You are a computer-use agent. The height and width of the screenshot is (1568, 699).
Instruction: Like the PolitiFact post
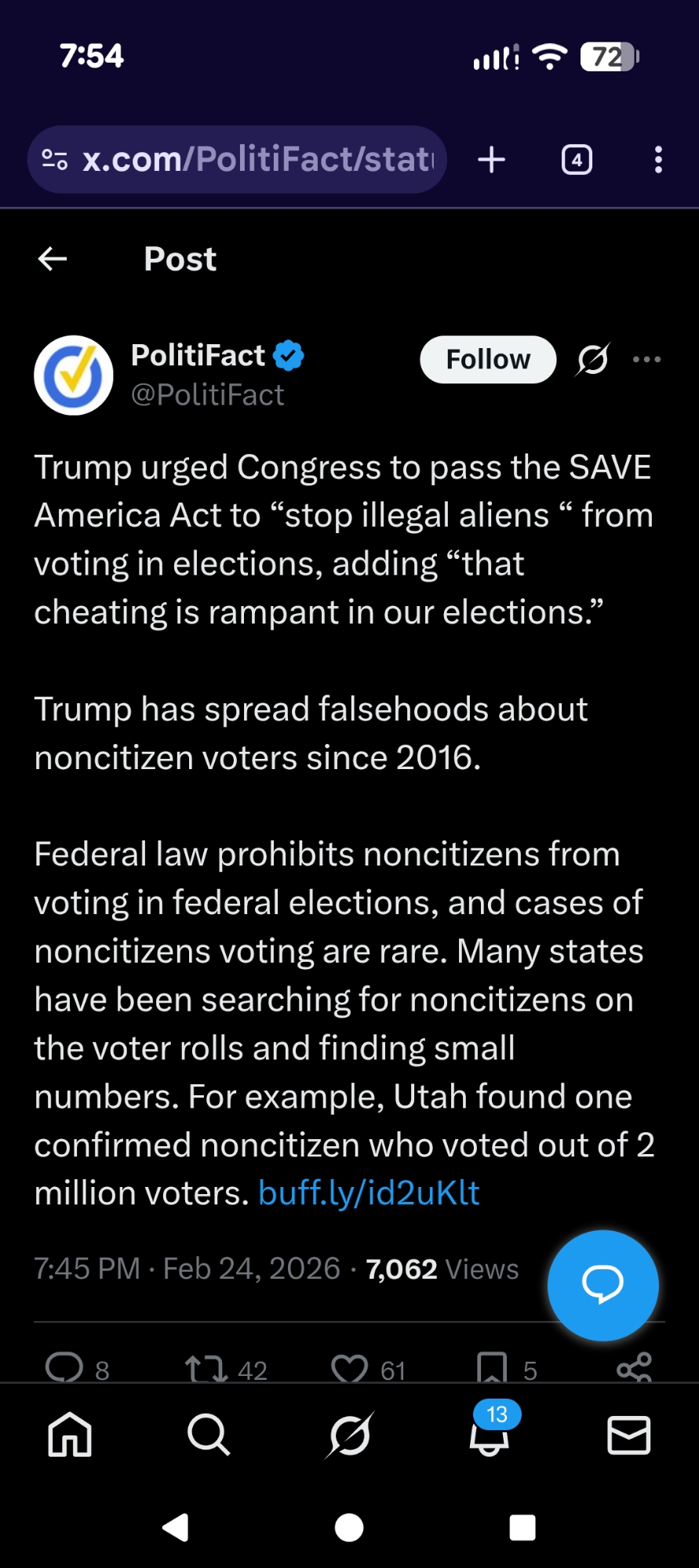point(349,1369)
